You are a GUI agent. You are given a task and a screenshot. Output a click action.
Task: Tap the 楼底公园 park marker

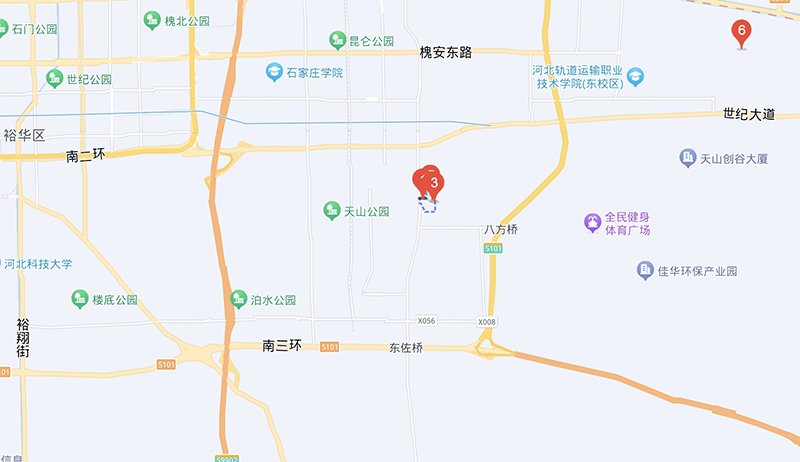click(80, 299)
